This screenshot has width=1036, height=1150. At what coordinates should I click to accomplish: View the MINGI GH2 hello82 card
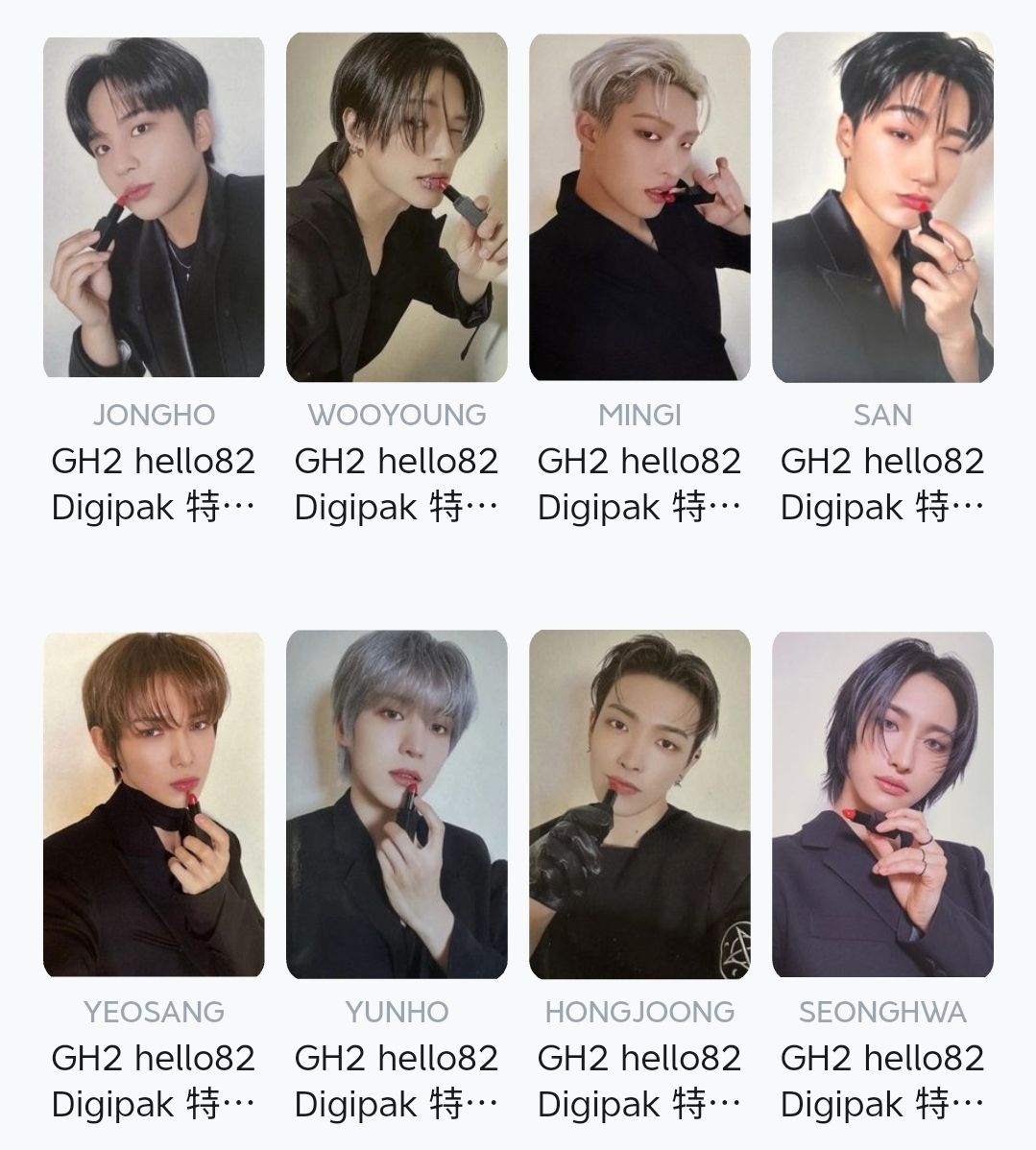click(639, 207)
